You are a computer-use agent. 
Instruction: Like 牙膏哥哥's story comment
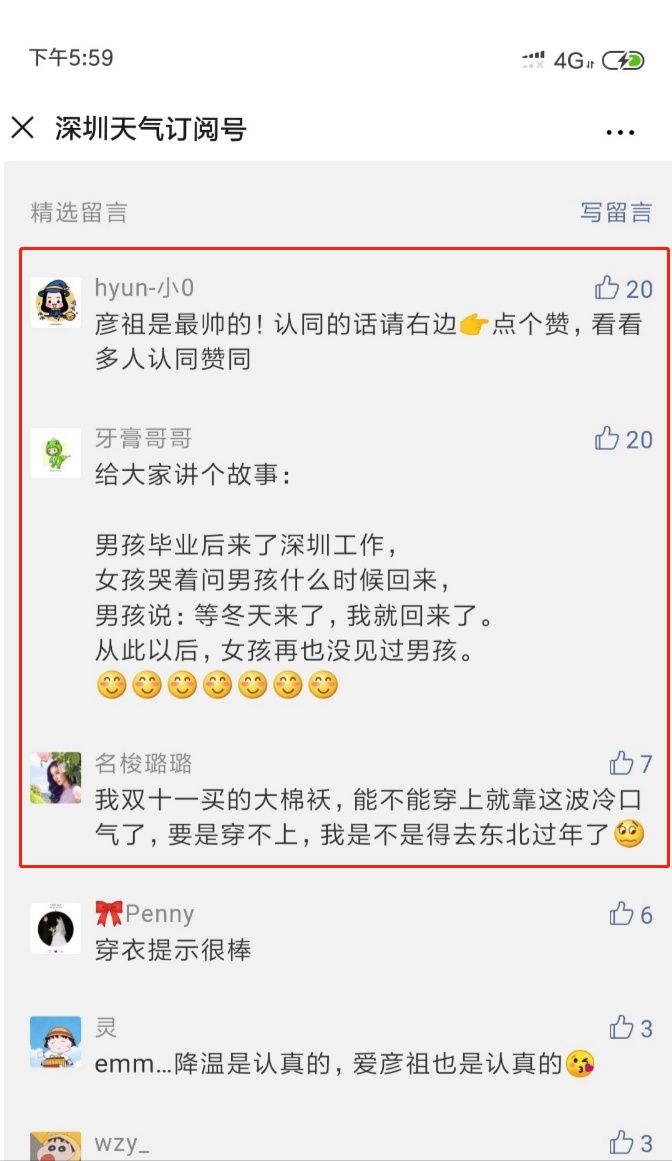click(623, 438)
